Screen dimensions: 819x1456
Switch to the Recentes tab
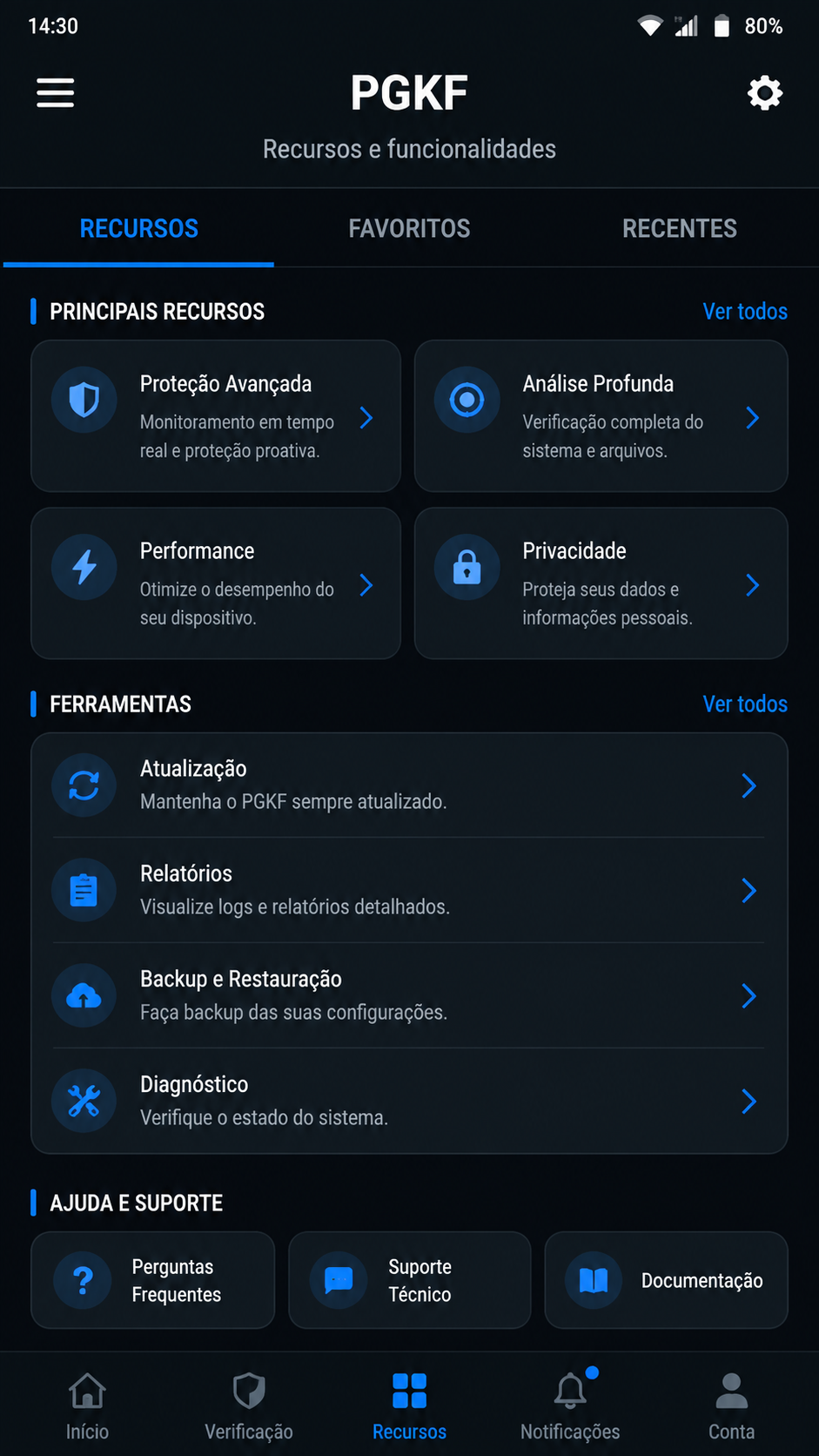680,229
